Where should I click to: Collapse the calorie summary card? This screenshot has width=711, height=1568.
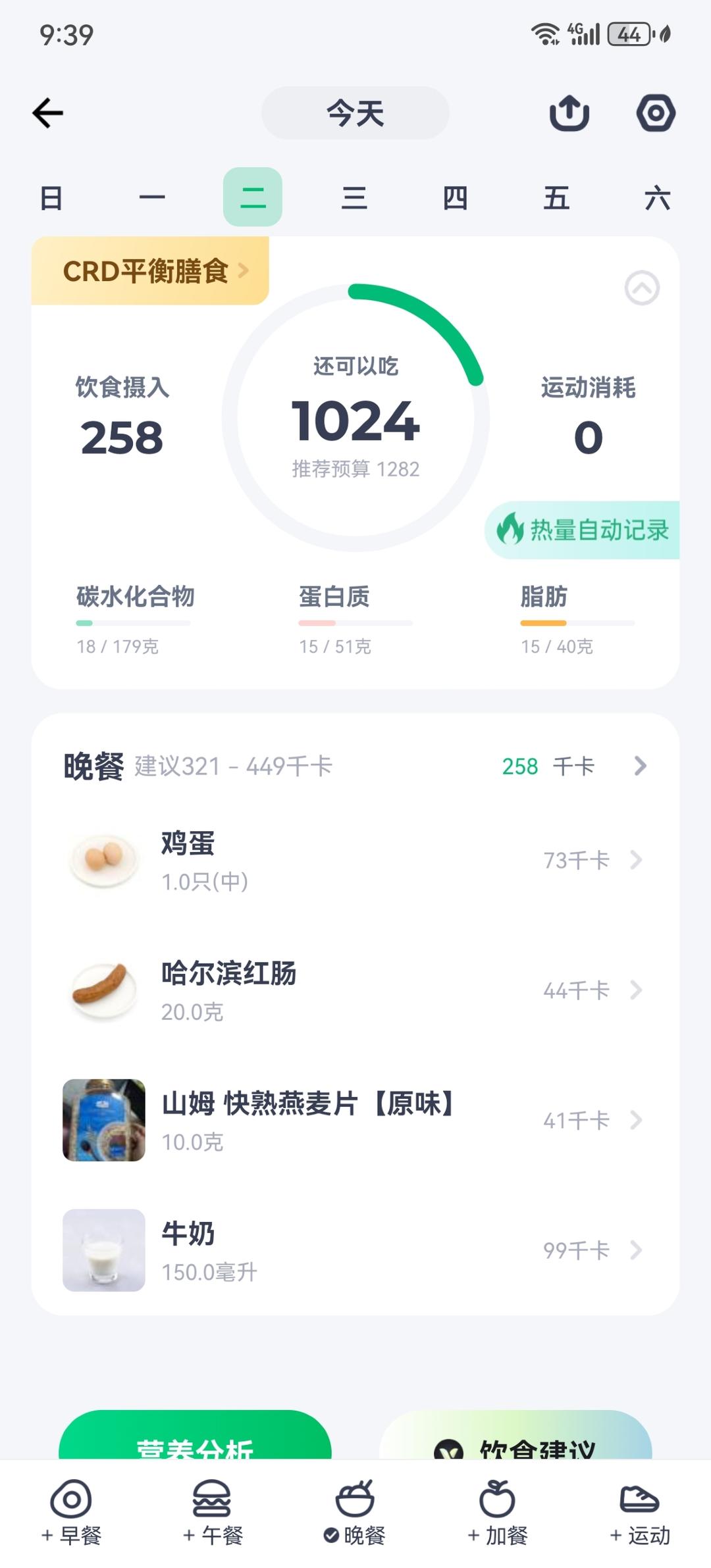coord(642,288)
